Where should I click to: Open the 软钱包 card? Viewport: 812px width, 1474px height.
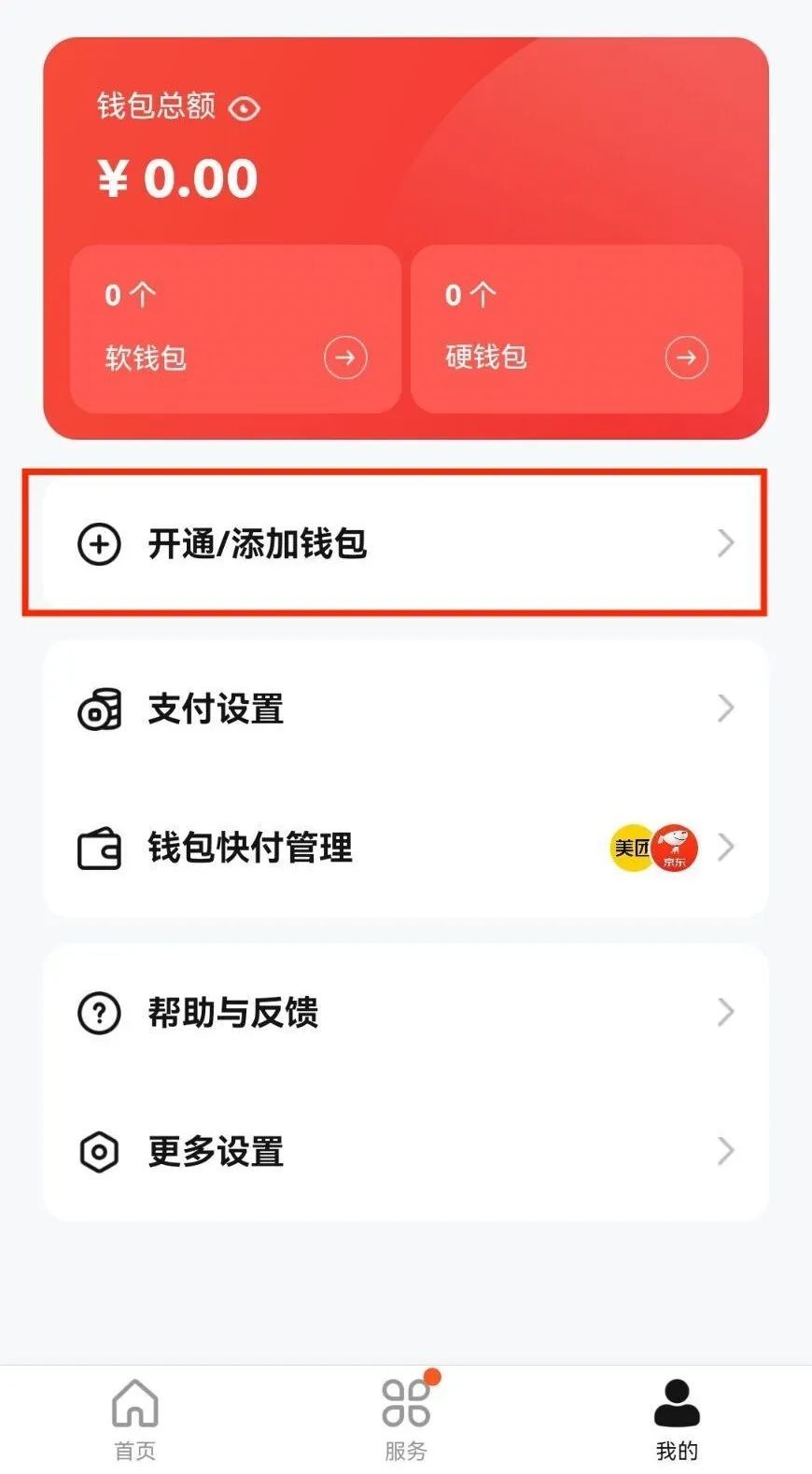pos(236,329)
